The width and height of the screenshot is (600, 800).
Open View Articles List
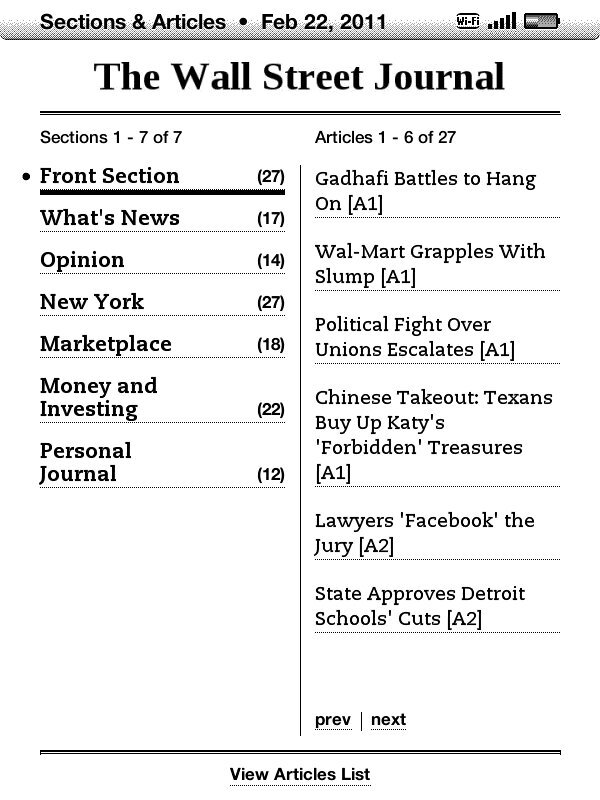pyautogui.click(x=300, y=774)
